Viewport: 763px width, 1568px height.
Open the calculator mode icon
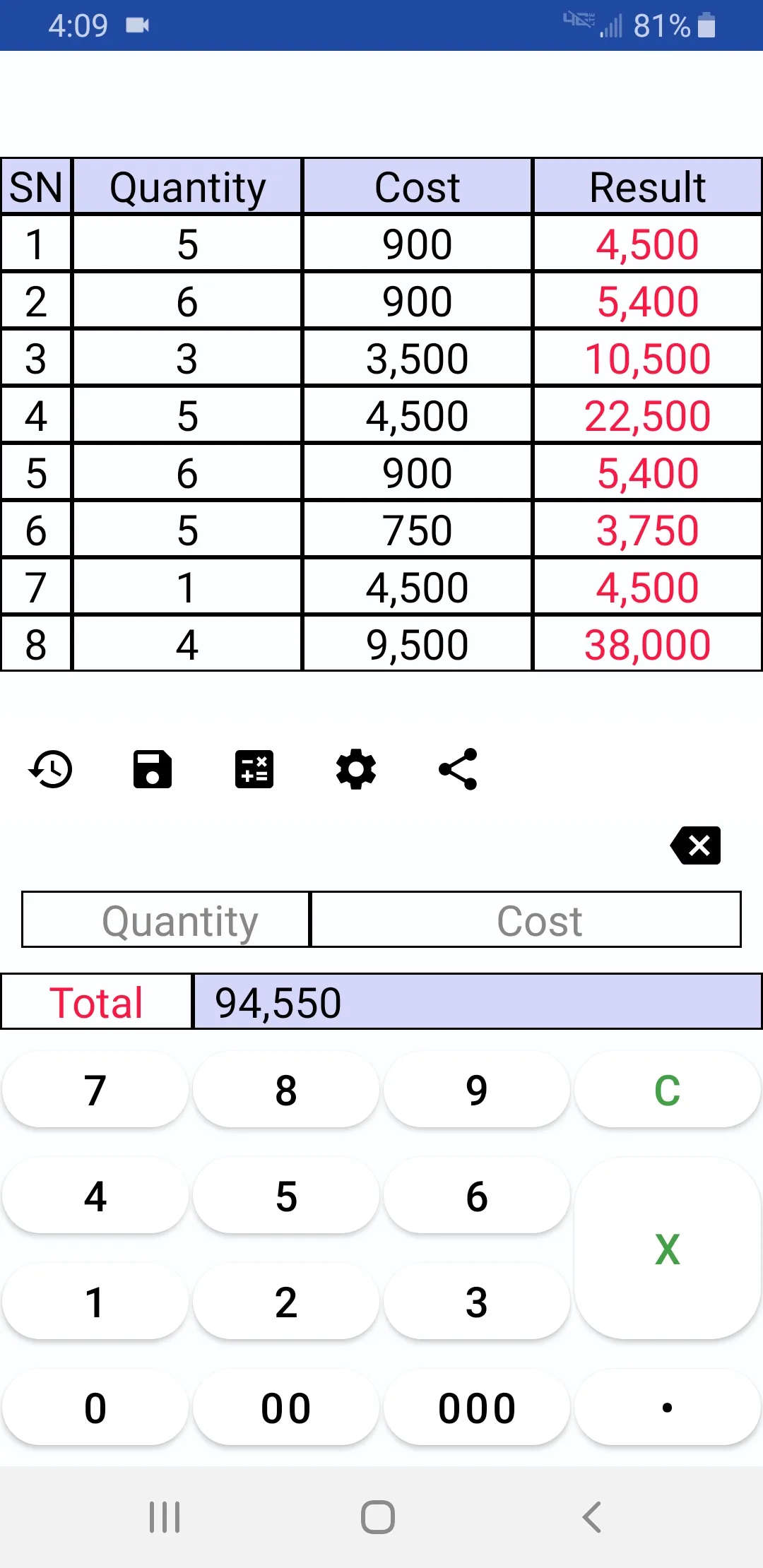click(254, 769)
